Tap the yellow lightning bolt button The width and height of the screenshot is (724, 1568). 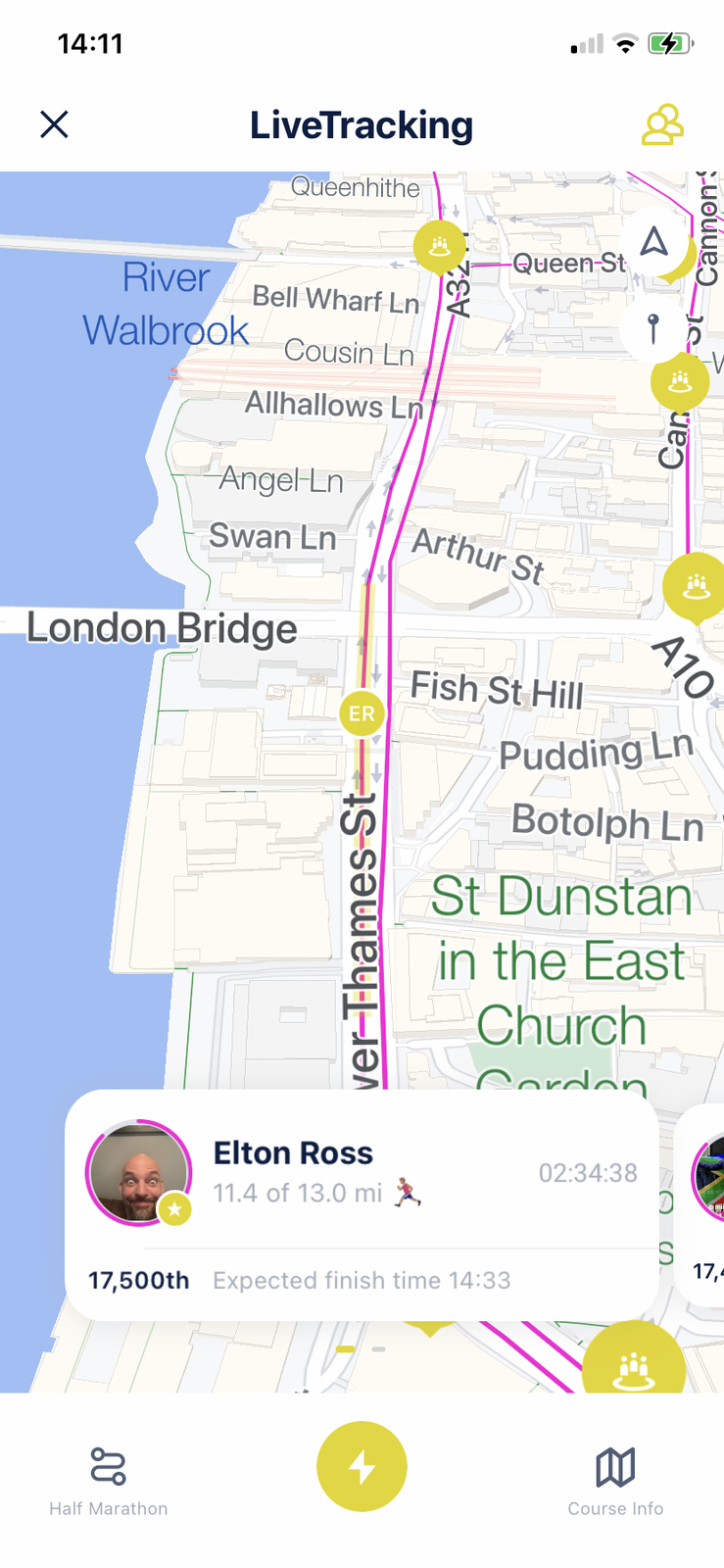pyautogui.click(x=362, y=1467)
